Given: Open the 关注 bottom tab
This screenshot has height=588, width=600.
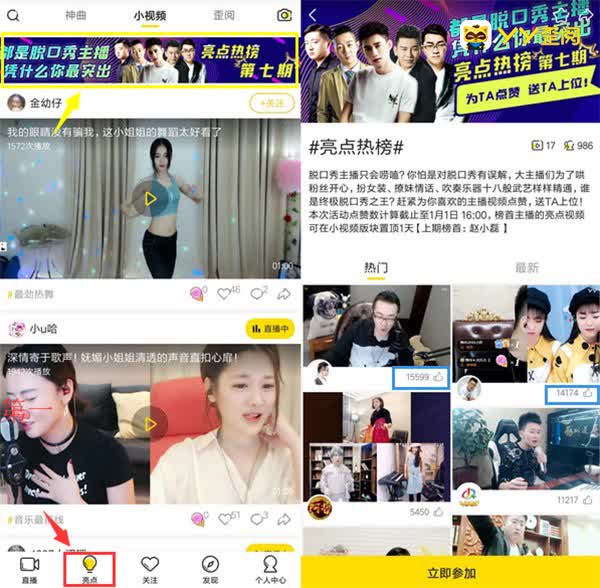Looking at the screenshot, I should (150, 568).
